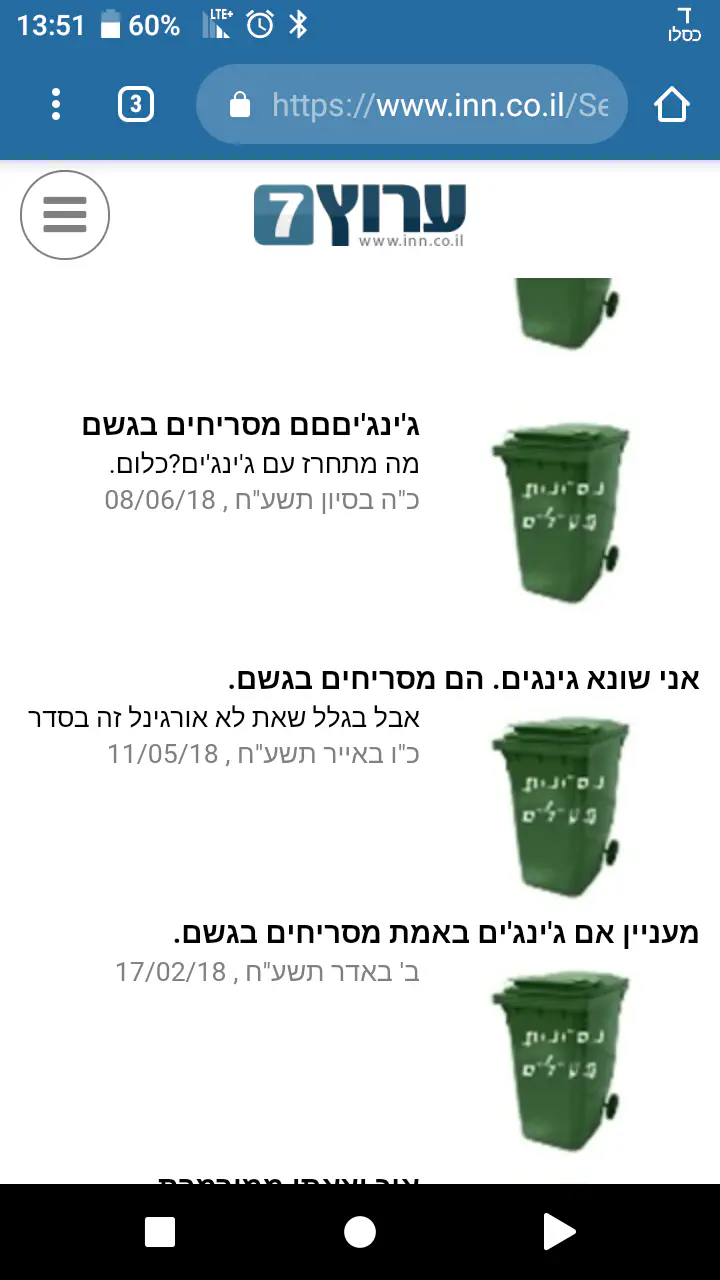Tap the circular system home button

click(360, 1232)
